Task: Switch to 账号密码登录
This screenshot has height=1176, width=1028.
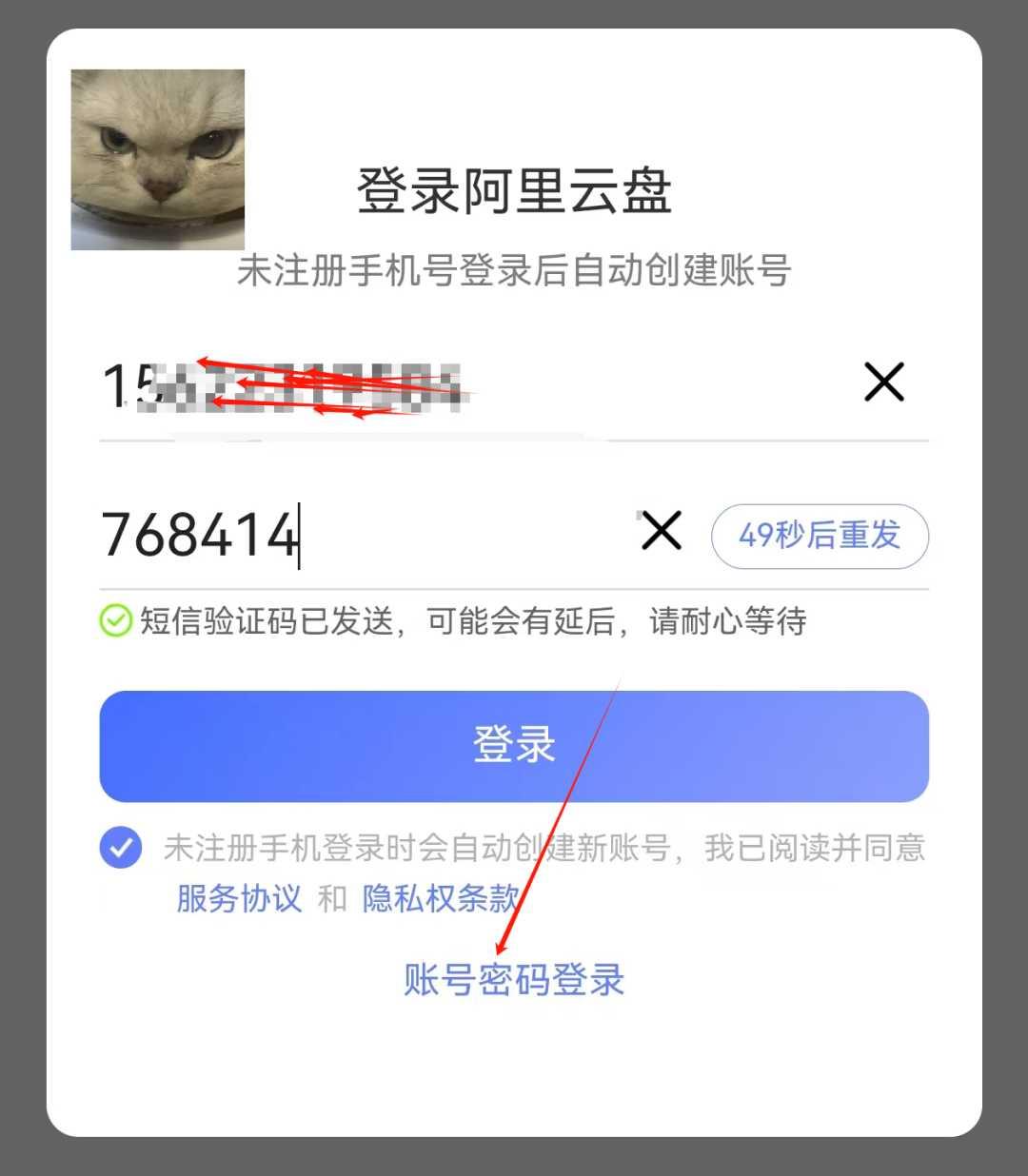Action: coord(514,979)
